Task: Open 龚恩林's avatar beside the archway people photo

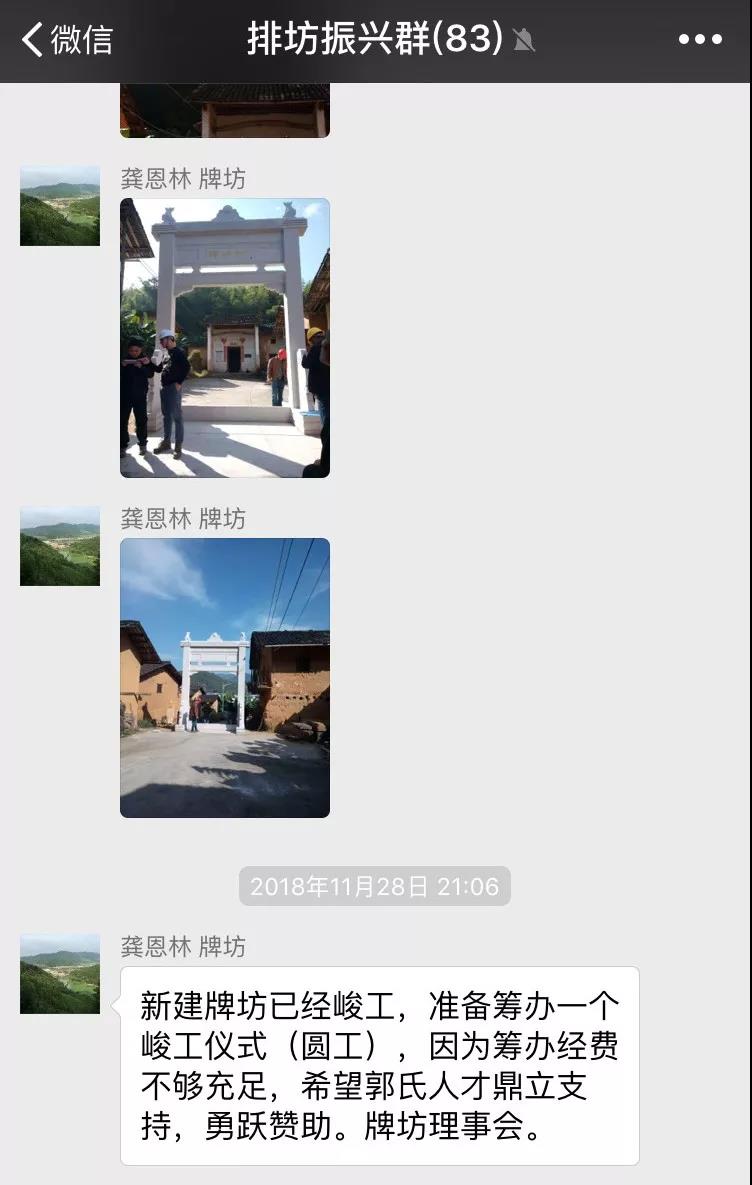Action: click(x=60, y=206)
